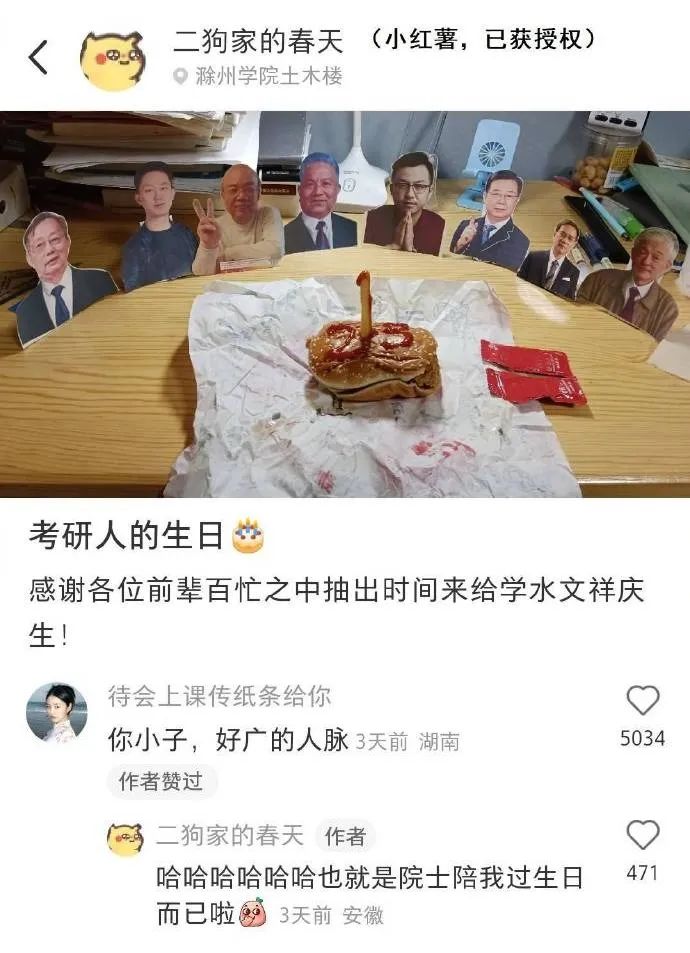Open 二狗家的春天's avatar beside the reply
Image resolution: width=690 pixels, height=953 pixels.
[125, 838]
